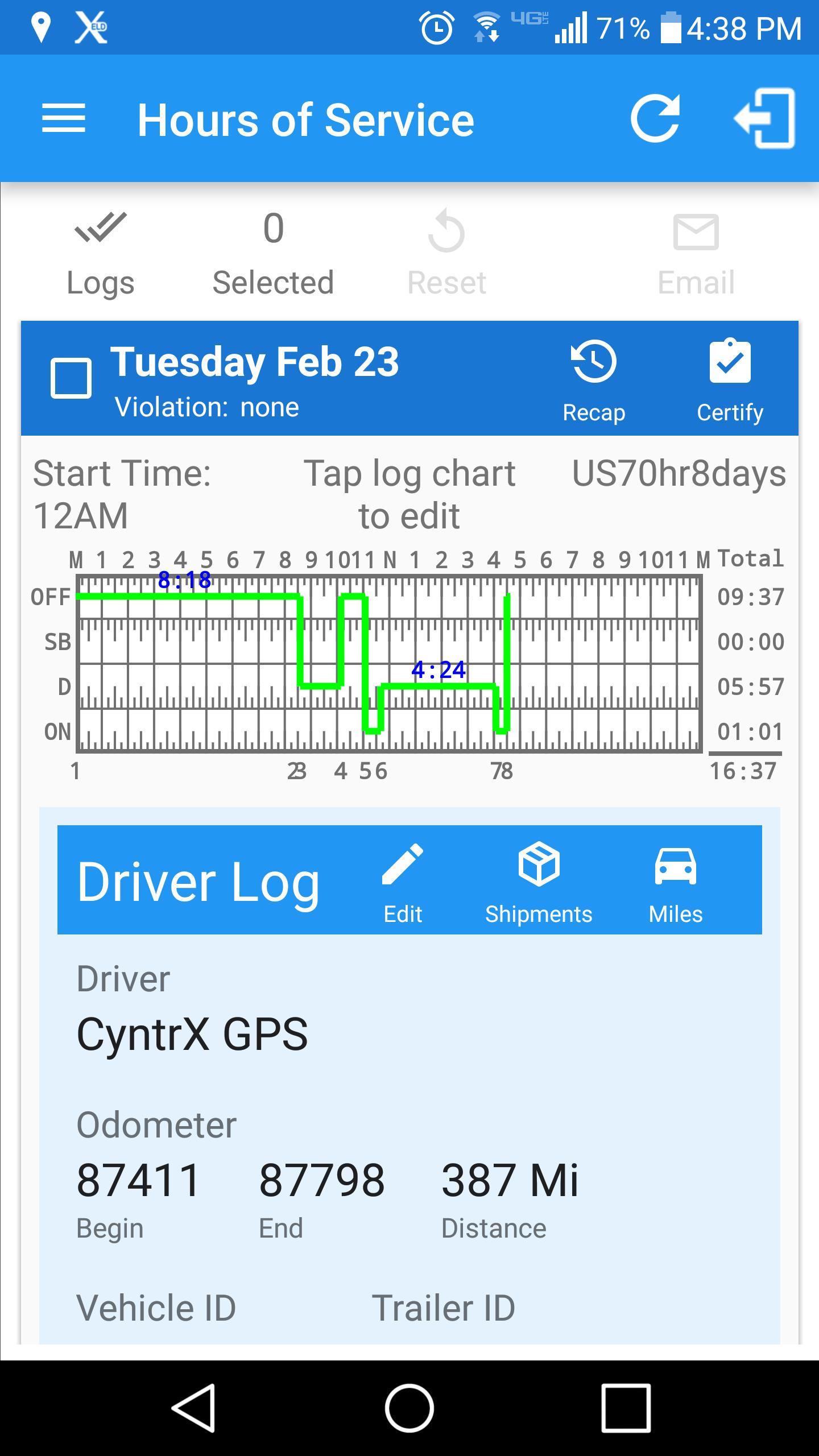Check the Tuesday Feb 23 selection box

click(x=72, y=375)
